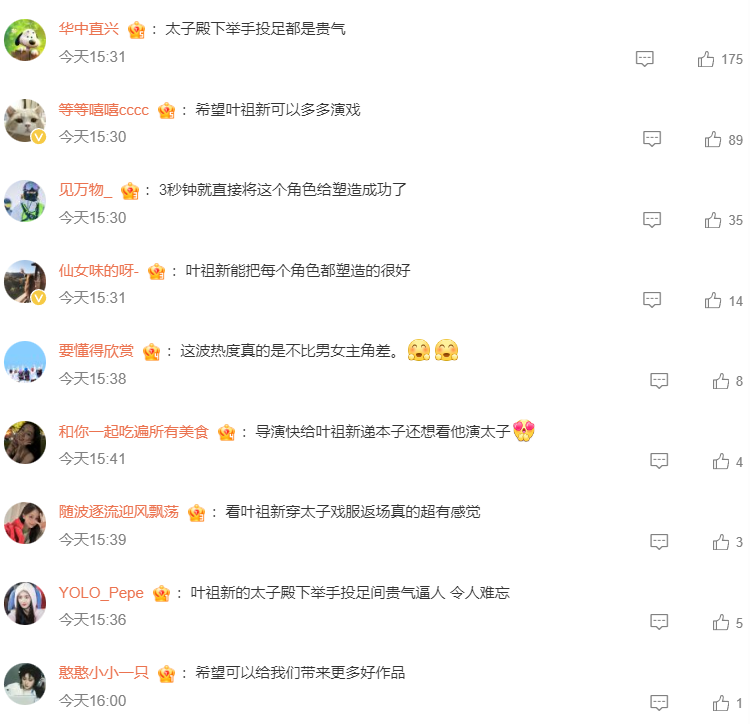Reply to 华中直兴's comment
The image size is (750, 724).
[645, 59]
